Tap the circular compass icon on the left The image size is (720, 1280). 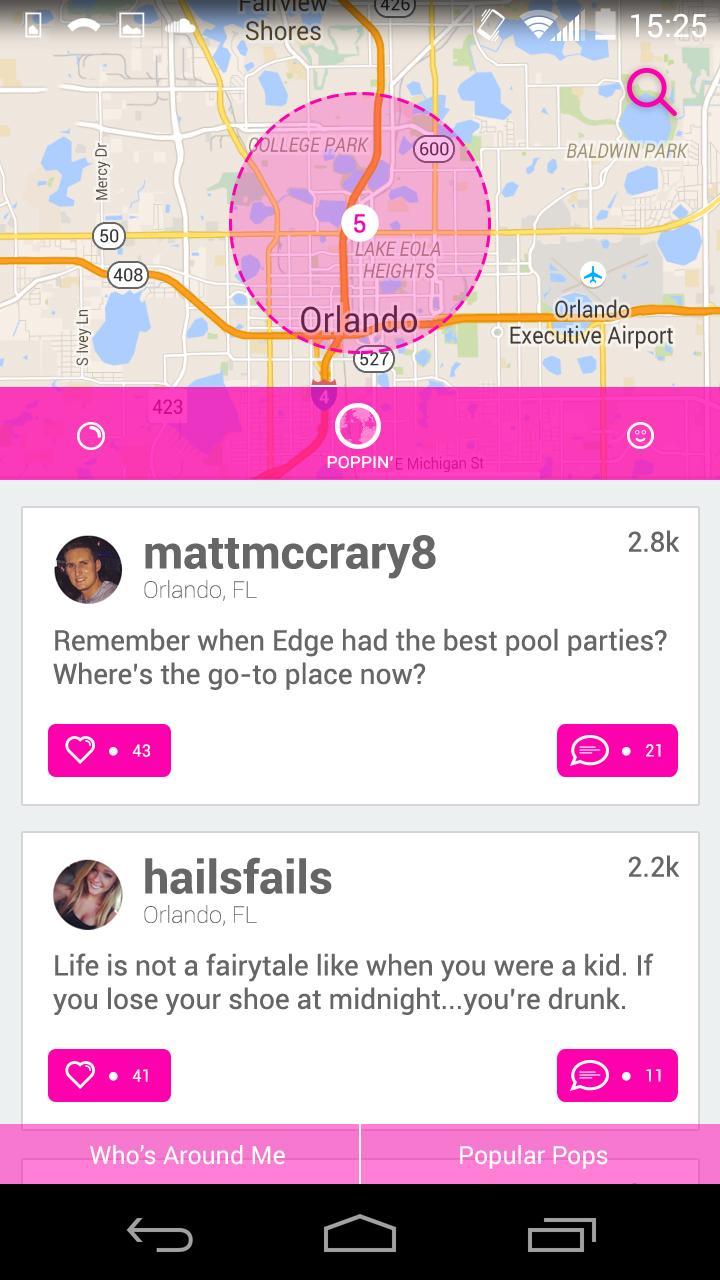click(x=89, y=434)
